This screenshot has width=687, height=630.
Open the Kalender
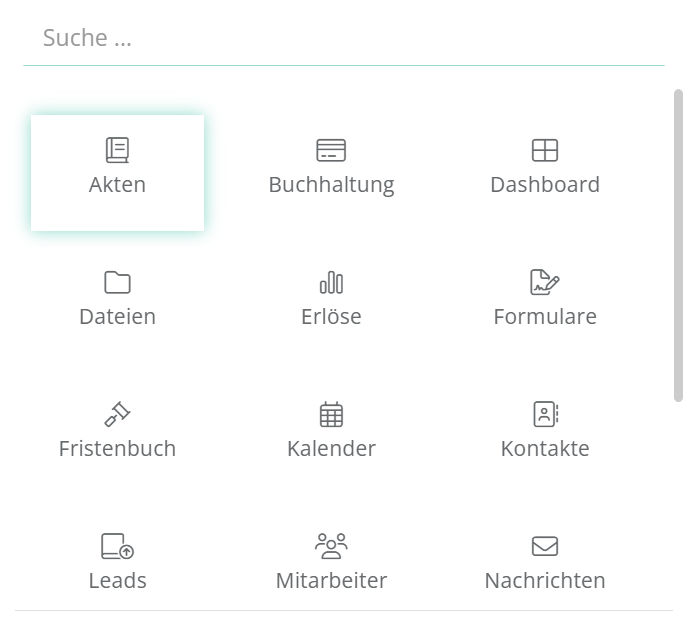pos(331,432)
